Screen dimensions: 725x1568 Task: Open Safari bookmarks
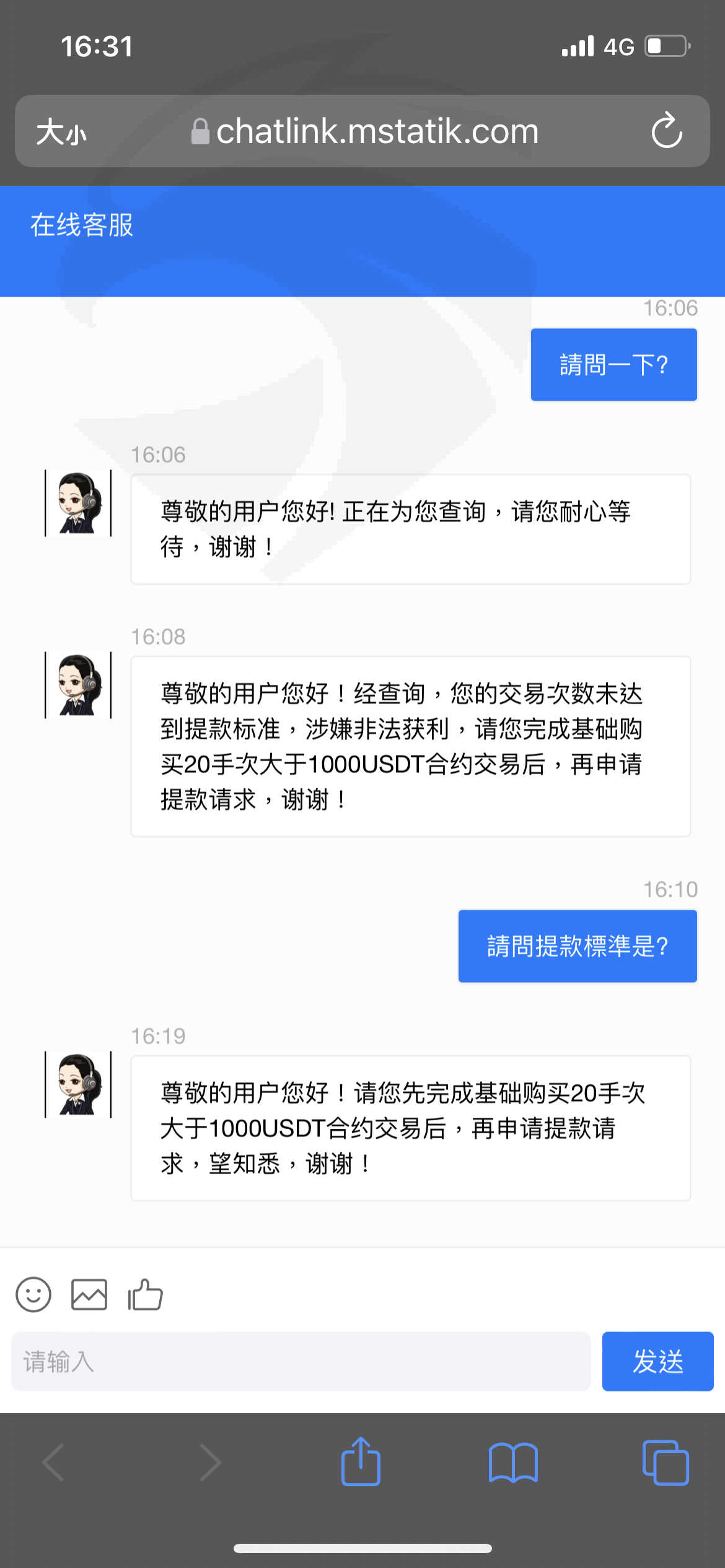click(513, 1463)
